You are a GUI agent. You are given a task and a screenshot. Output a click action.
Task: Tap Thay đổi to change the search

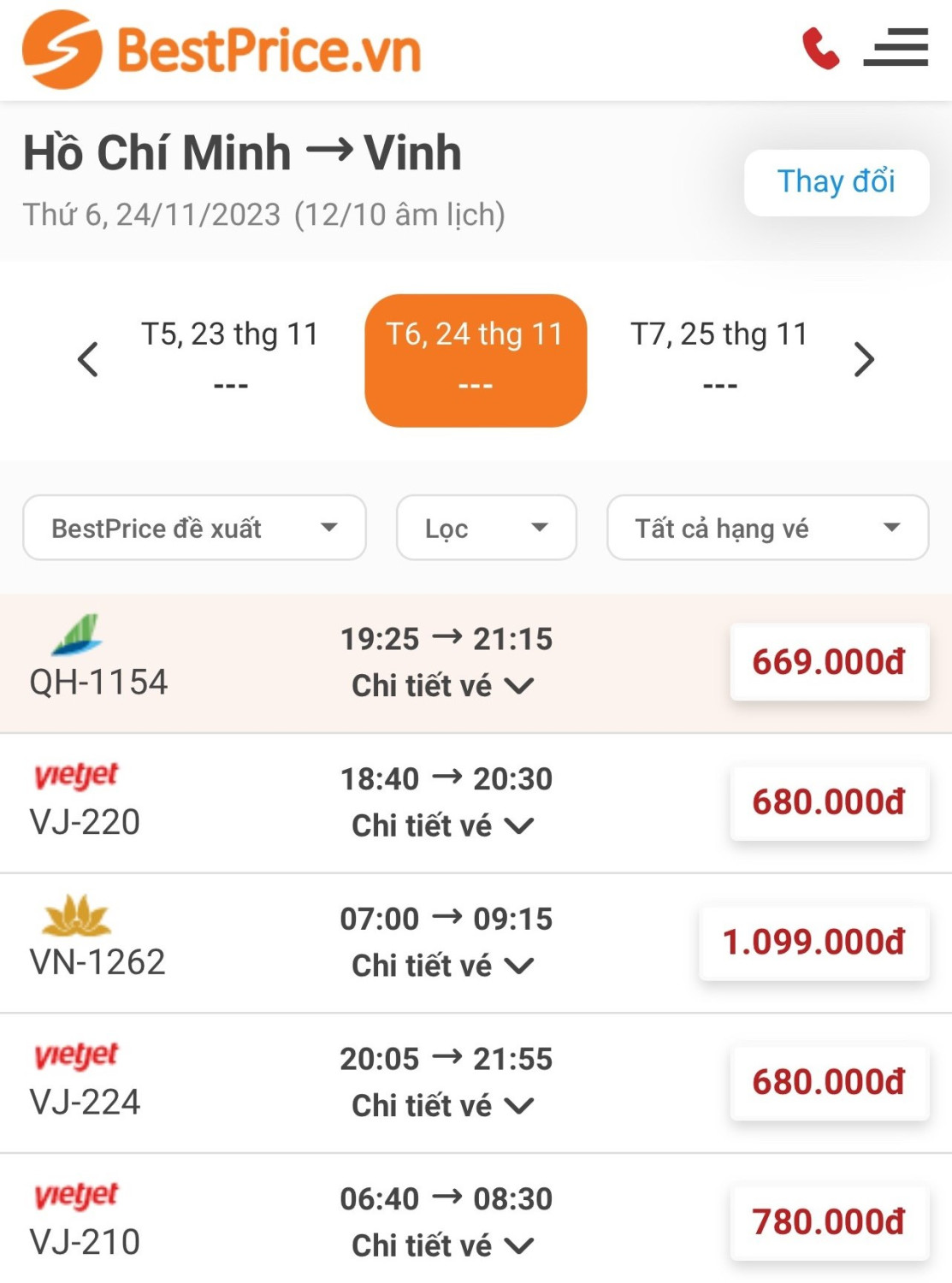tap(836, 182)
